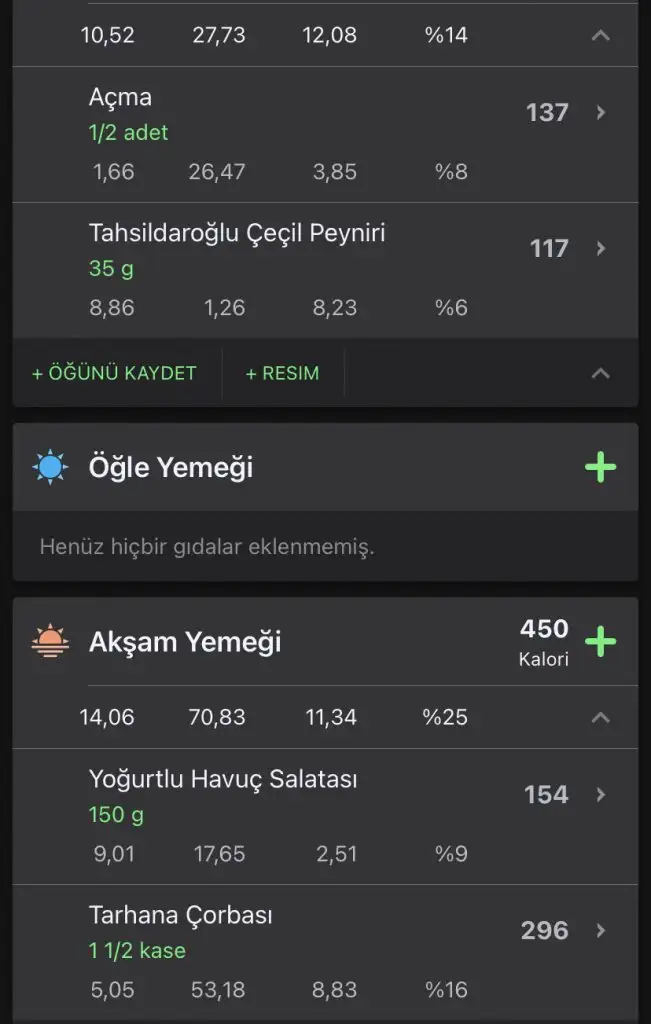Collapse the top meal macro summary

point(600,35)
